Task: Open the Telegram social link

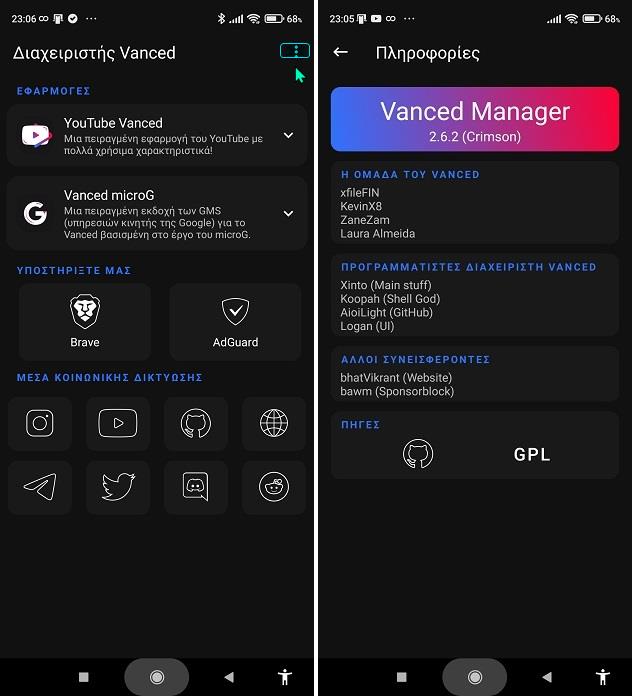Action: pos(40,487)
